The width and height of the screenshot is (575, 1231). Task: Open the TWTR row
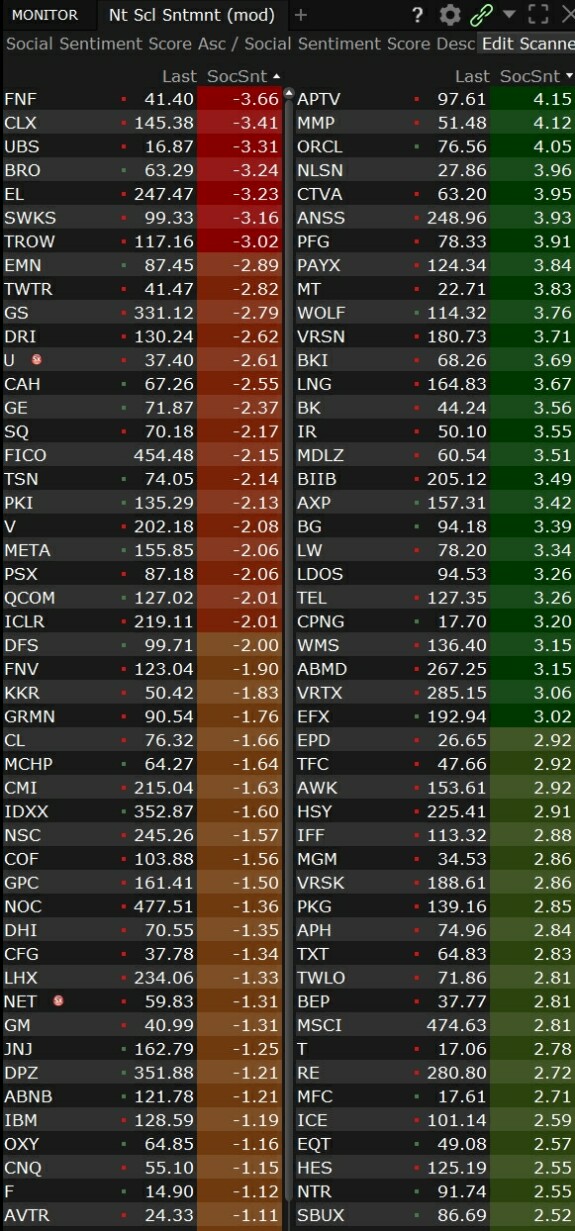coord(143,289)
